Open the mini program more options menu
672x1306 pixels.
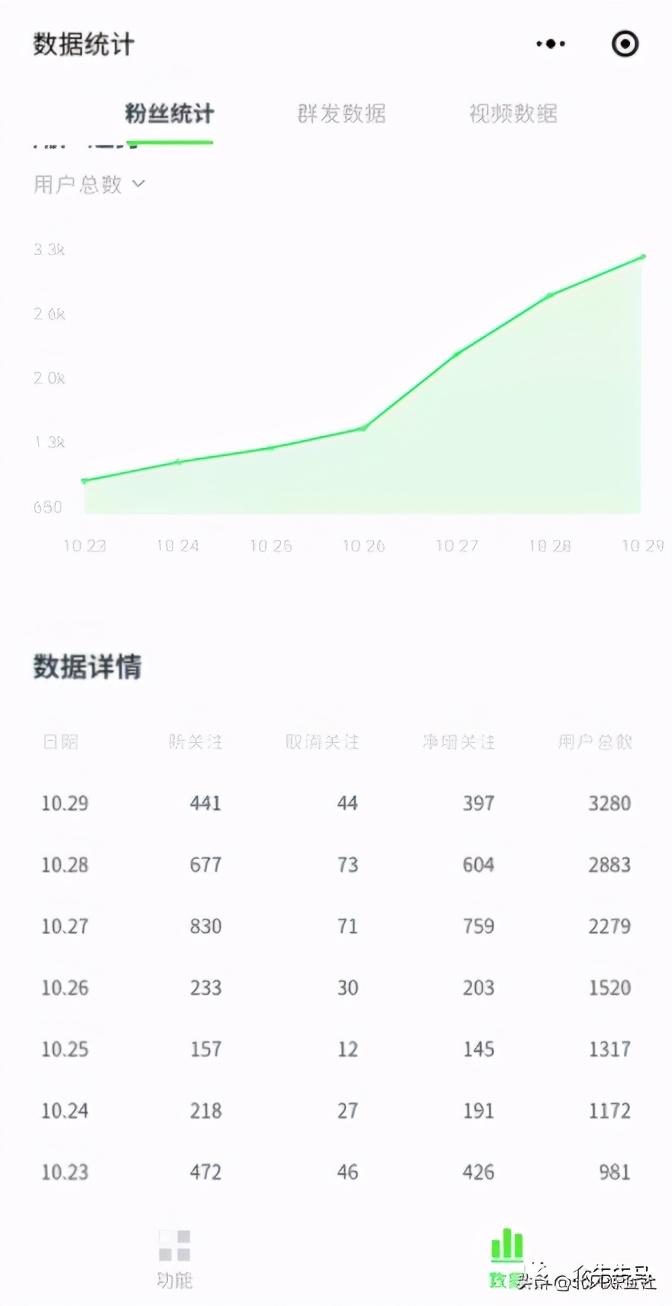click(x=551, y=44)
